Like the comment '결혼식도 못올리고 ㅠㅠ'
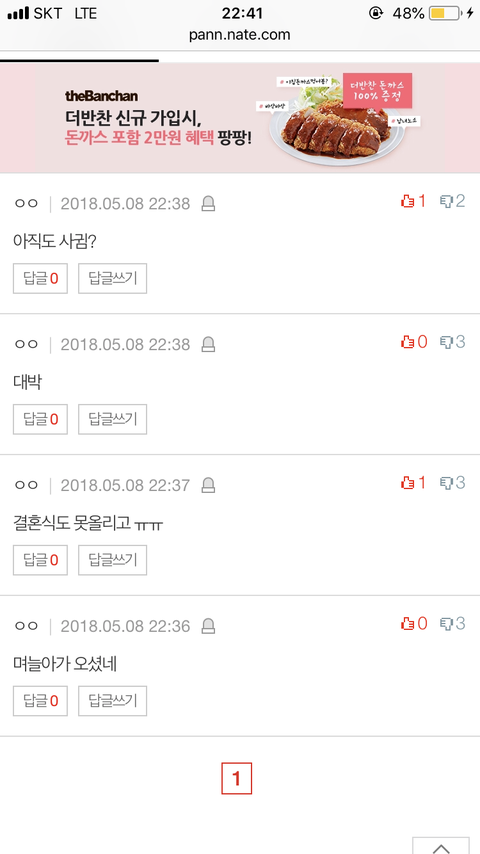This screenshot has height=854, width=480. 413,483
